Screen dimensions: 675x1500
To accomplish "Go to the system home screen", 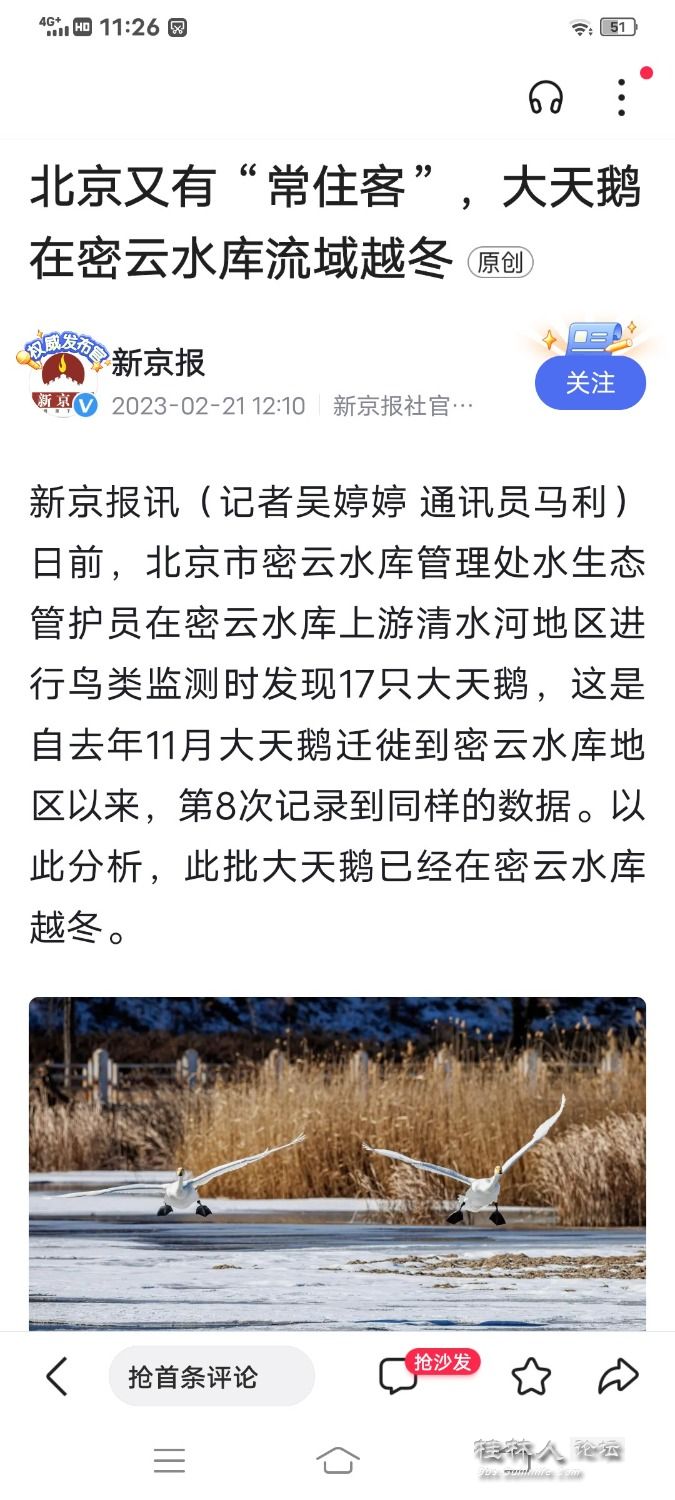I will tap(337, 1461).
